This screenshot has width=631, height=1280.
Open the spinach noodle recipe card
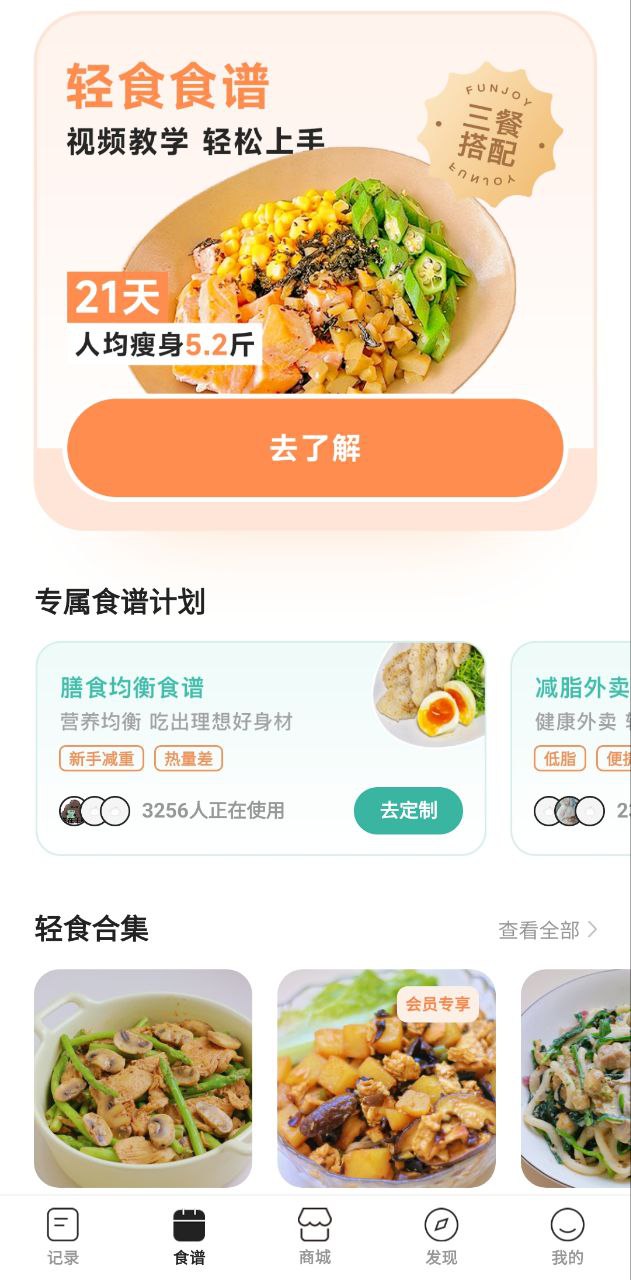(x=577, y=1078)
